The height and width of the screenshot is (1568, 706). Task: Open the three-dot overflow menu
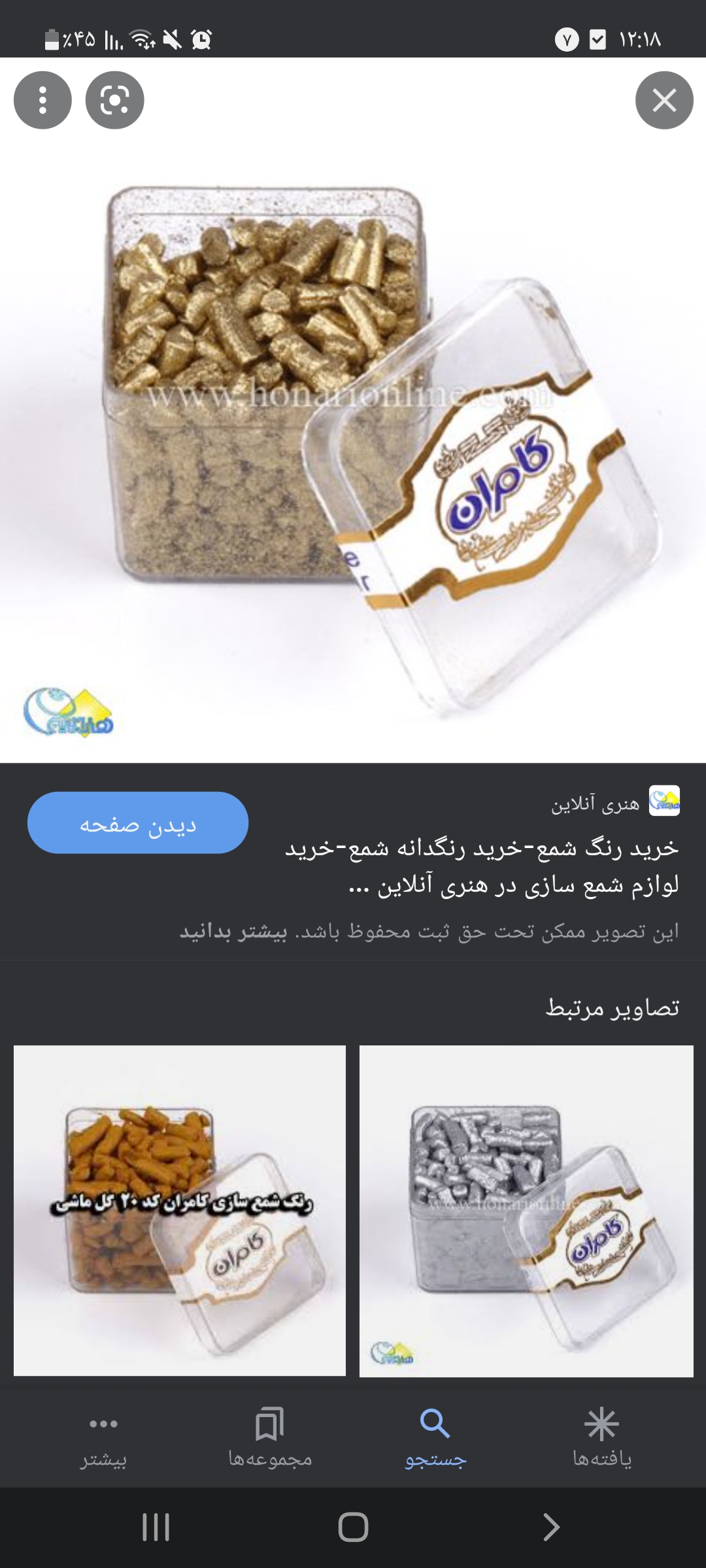tap(42, 100)
